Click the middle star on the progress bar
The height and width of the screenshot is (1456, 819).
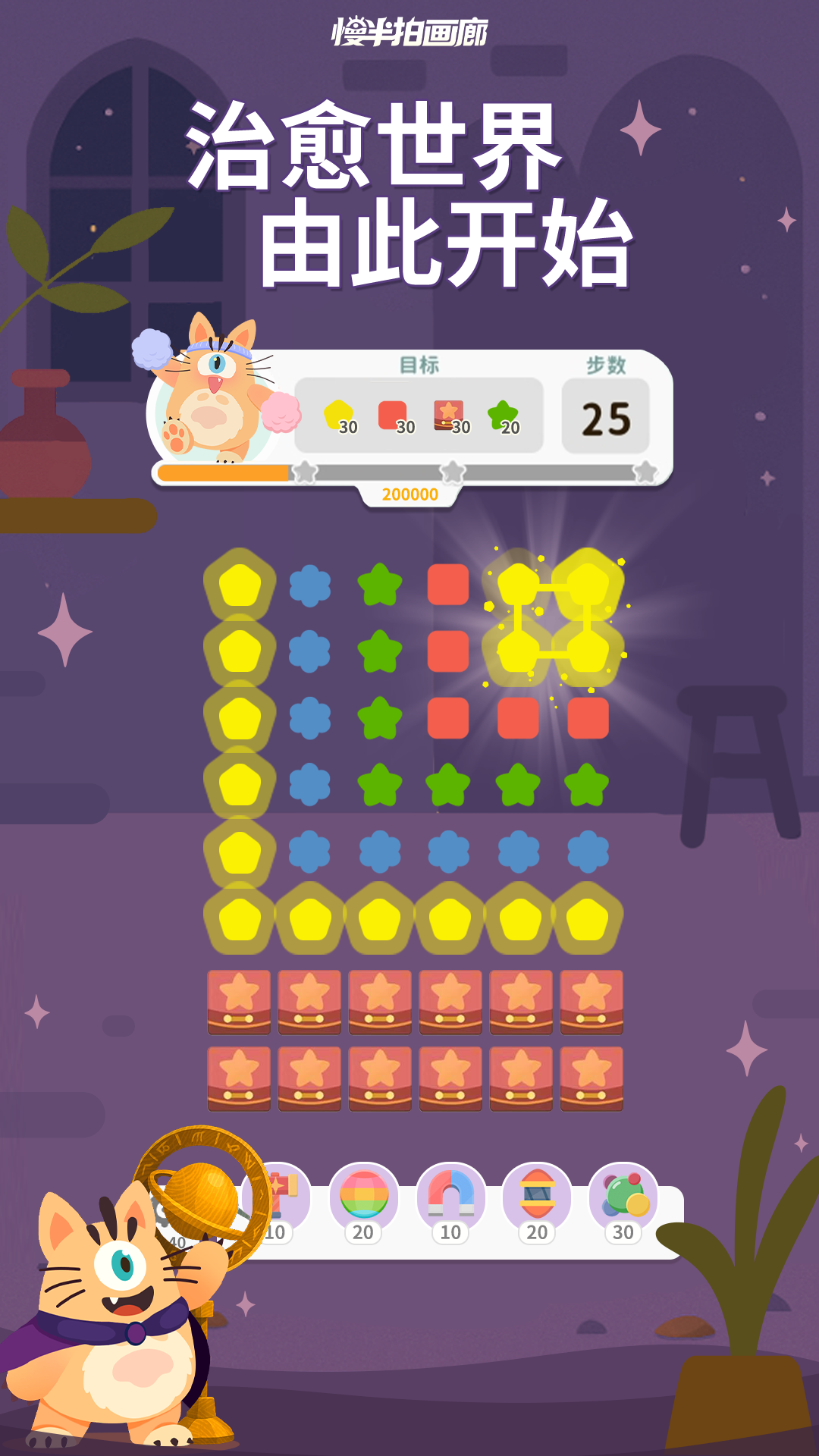[453, 472]
